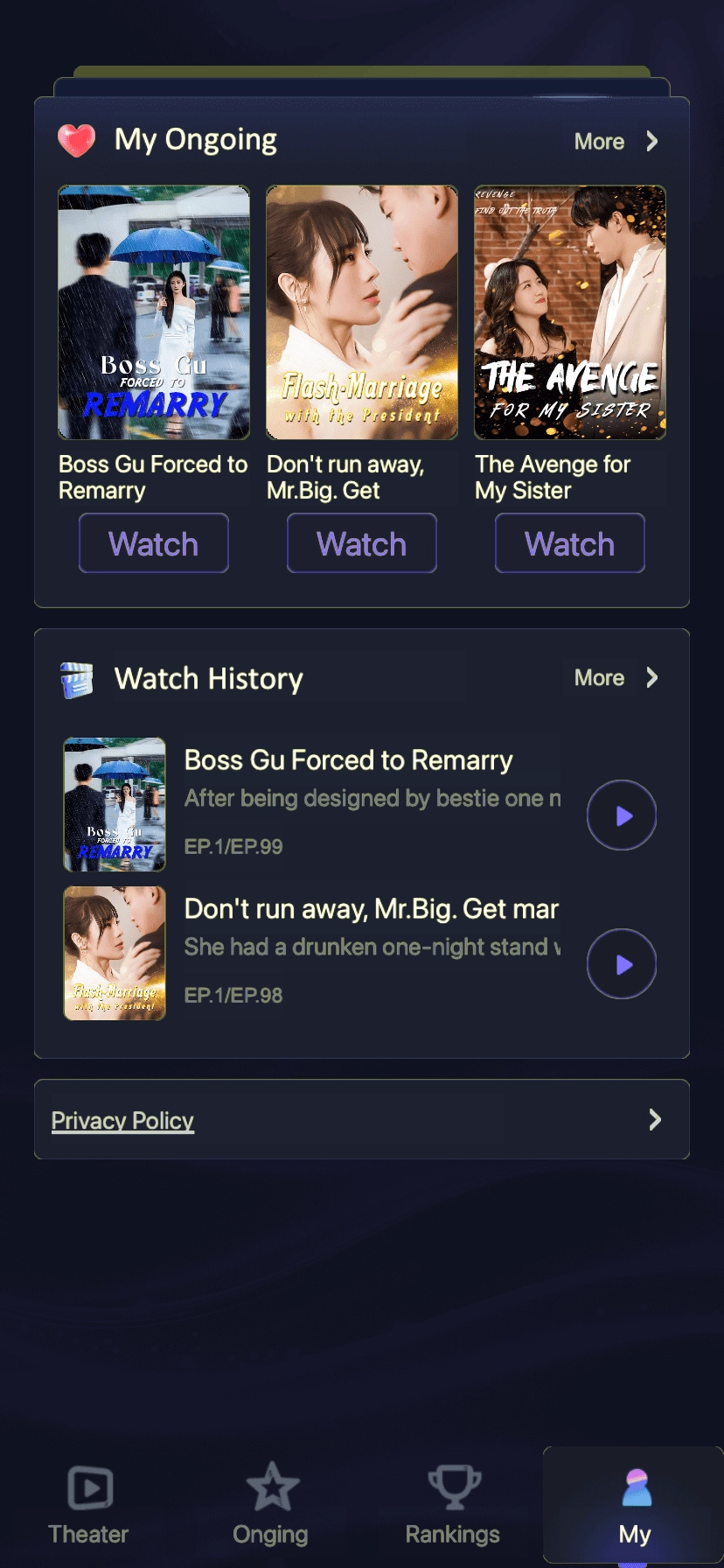Tap Watch under The Avenge for My Sister
Viewport: 724px width, 1568px height.
tap(570, 543)
